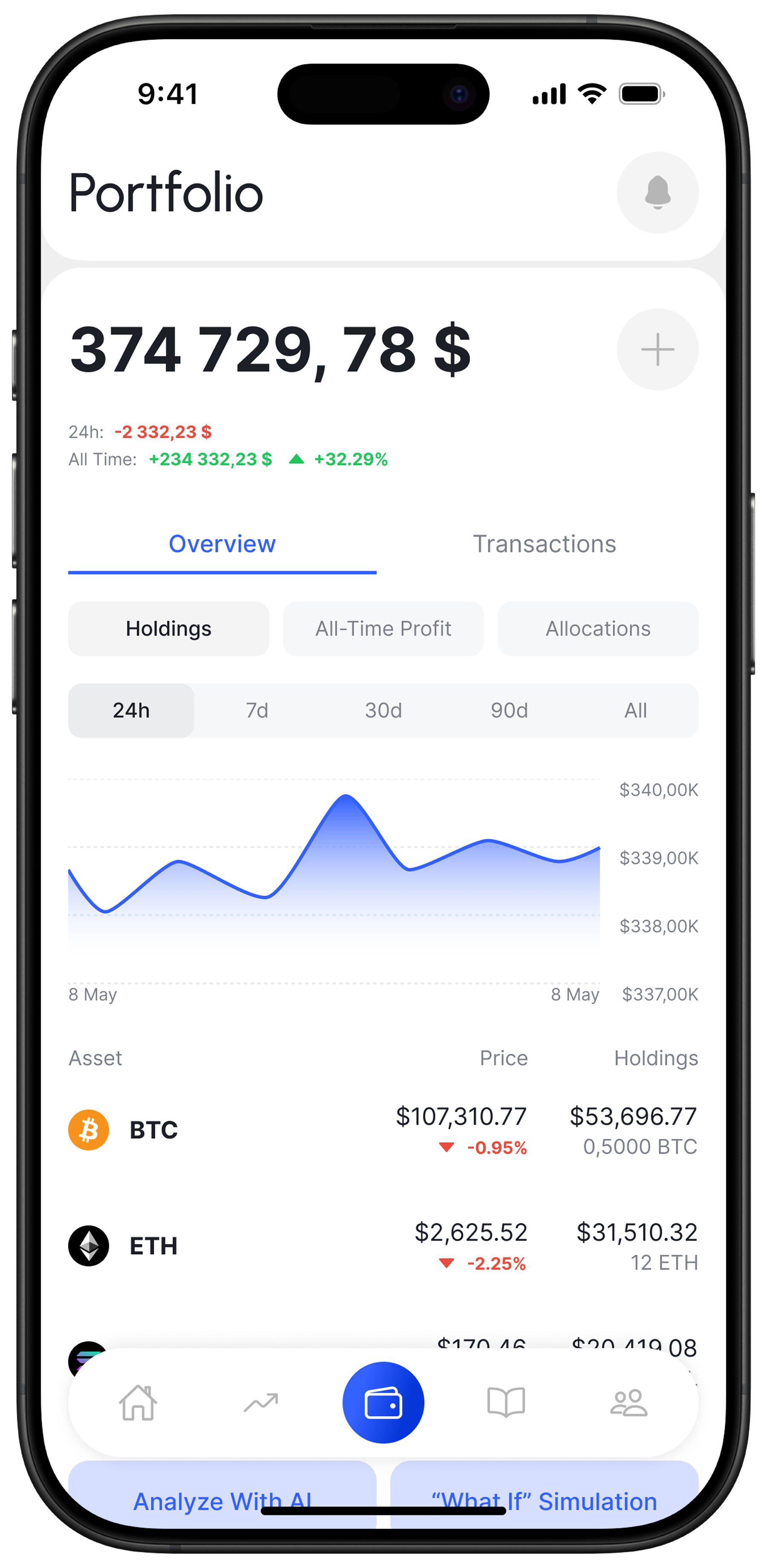Go to the home tab
The image size is (767, 1568).
(x=138, y=1402)
